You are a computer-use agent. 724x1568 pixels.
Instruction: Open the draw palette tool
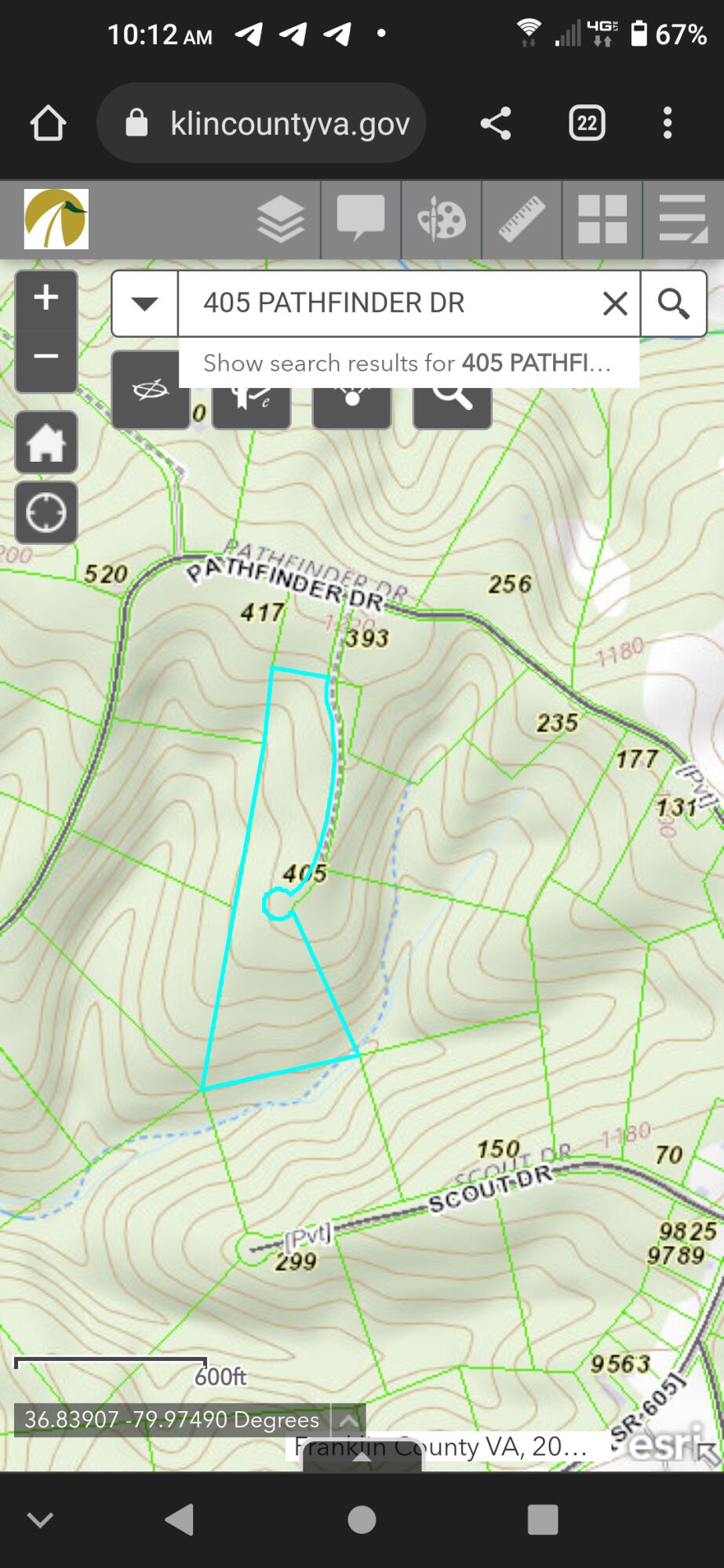click(x=442, y=220)
